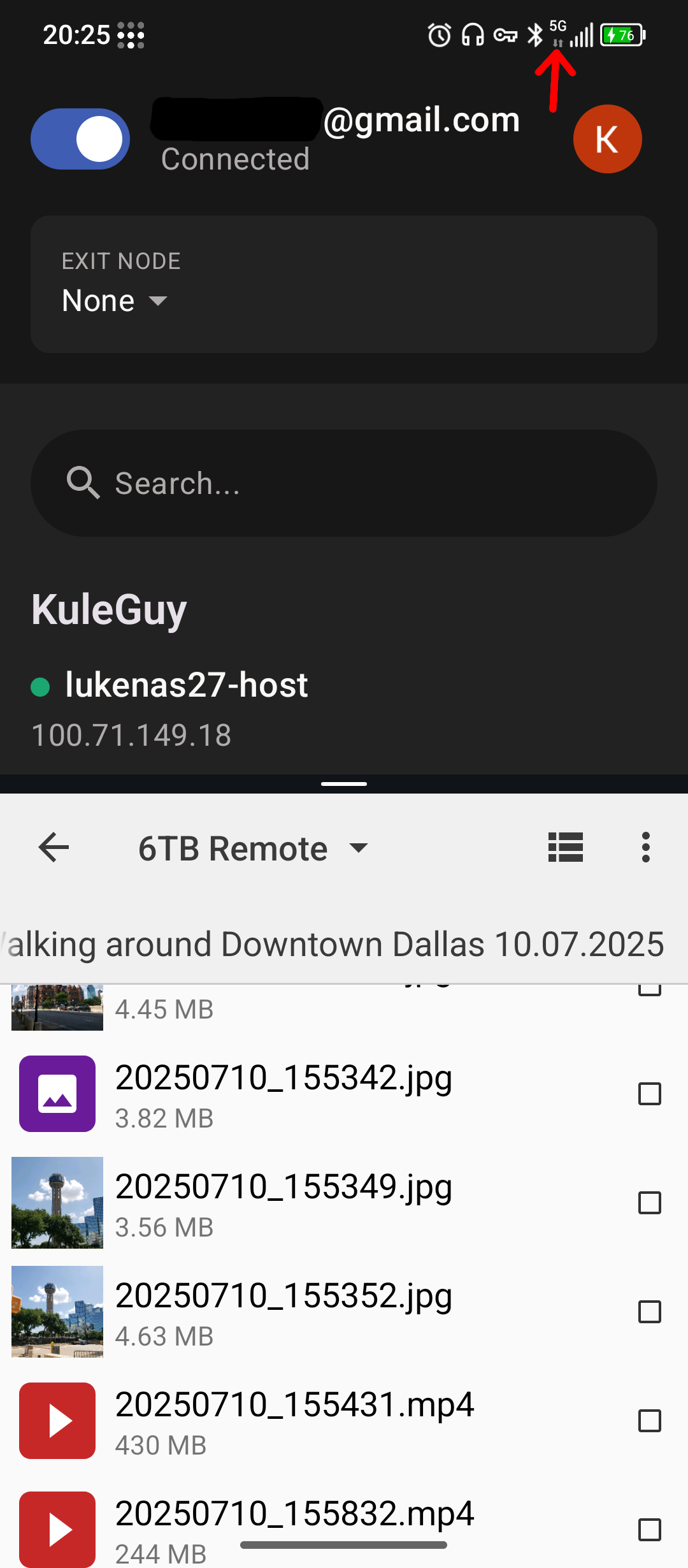Viewport: 688px width, 1568px height.
Task: Tap the Search field
Action: click(344, 483)
